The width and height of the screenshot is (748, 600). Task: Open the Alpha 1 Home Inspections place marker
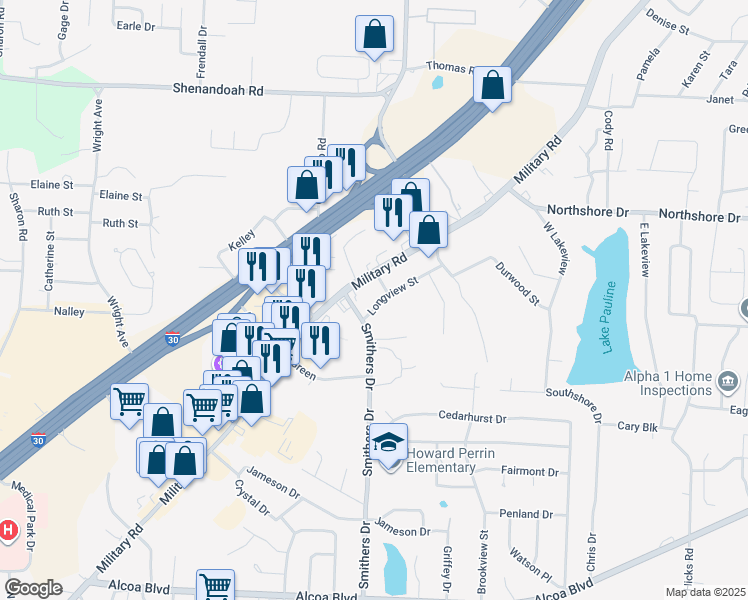click(727, 381)
